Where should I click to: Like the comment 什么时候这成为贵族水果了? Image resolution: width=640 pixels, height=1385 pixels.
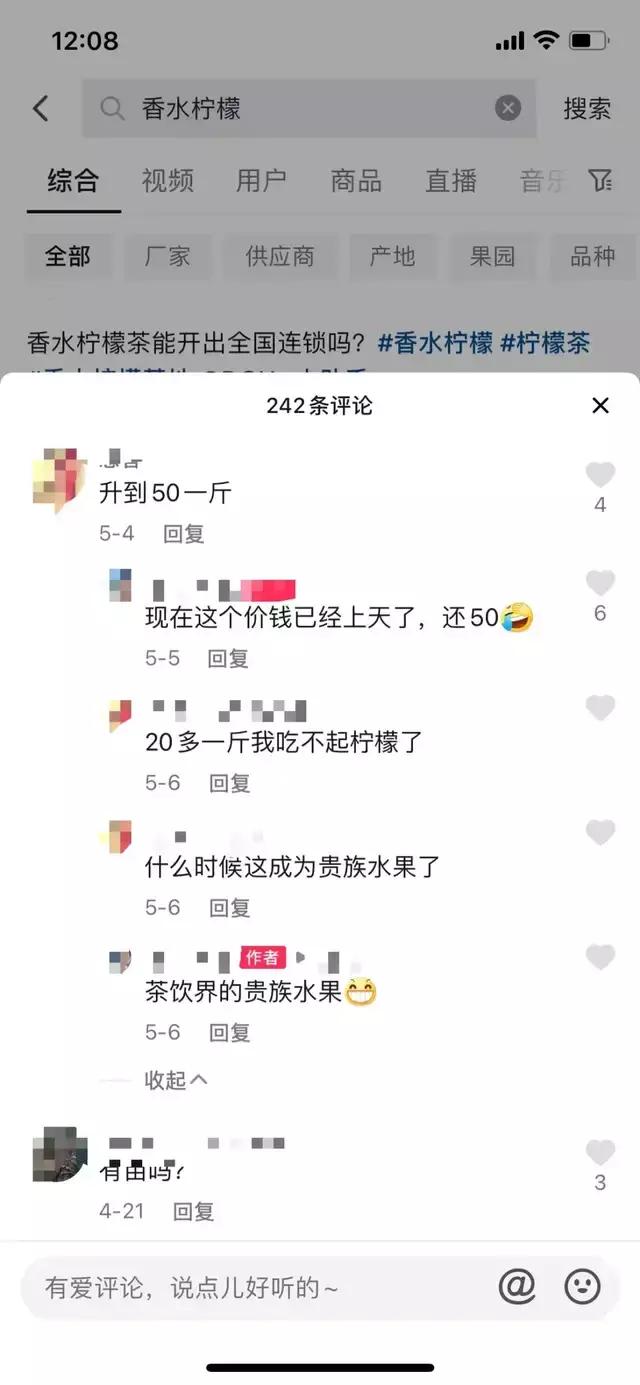600,832
